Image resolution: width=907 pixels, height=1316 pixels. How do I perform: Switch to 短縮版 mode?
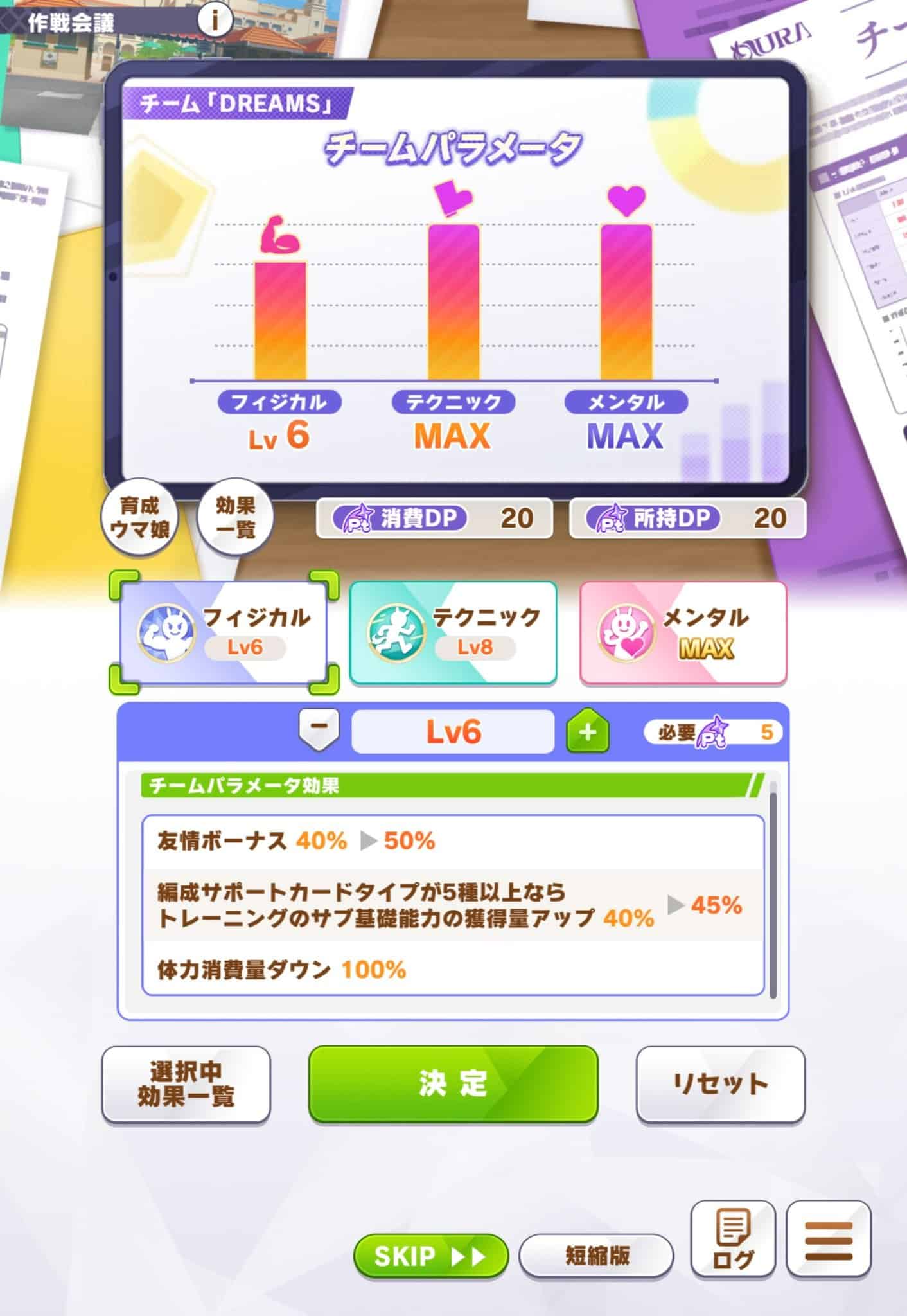pyautogui.click(x=597, y=1255)
